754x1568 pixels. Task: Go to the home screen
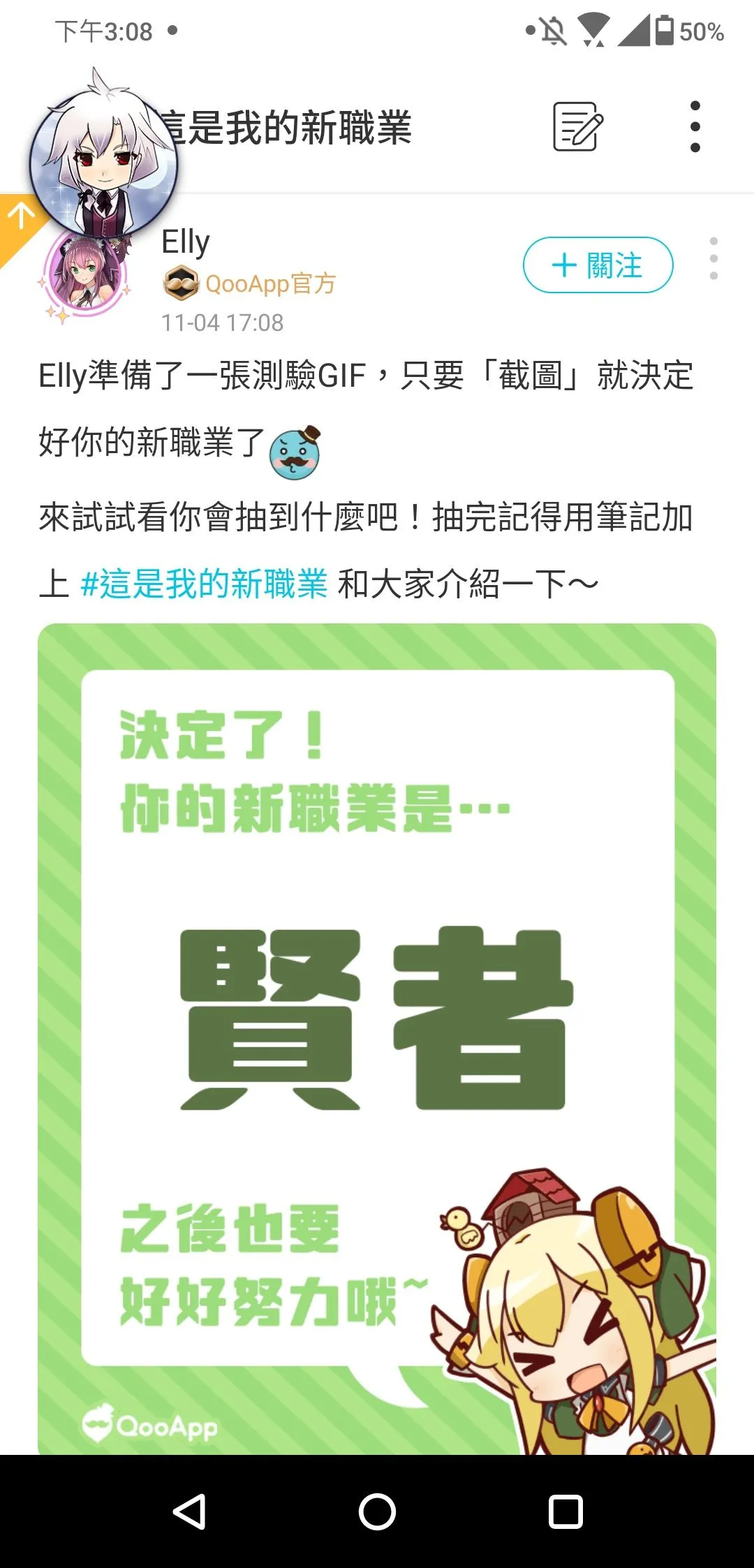(377, 1512)
